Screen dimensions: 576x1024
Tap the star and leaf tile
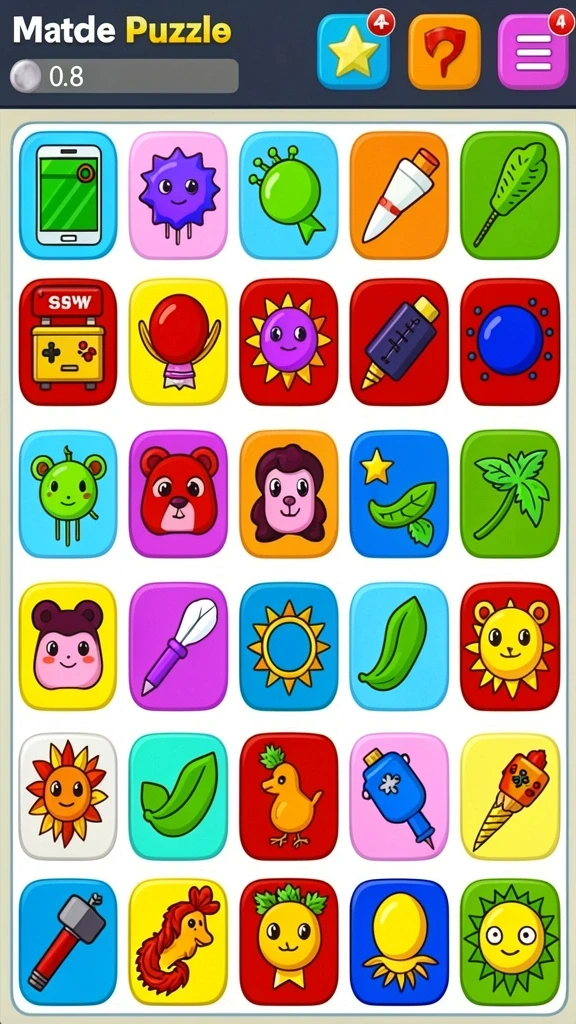pos(399,494)
